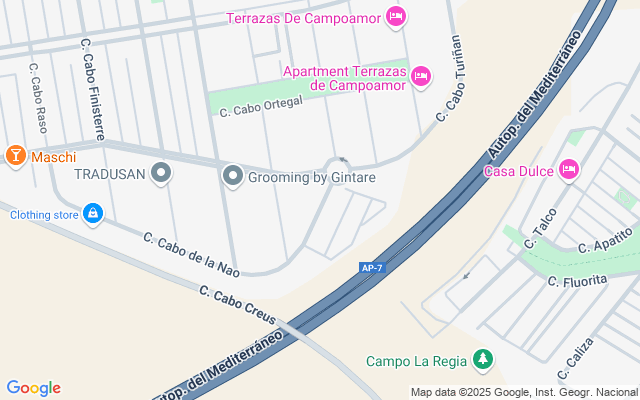Select the Apartment Terrazas de Campoamor pin
640x400 pixels.
coord(421,76)
